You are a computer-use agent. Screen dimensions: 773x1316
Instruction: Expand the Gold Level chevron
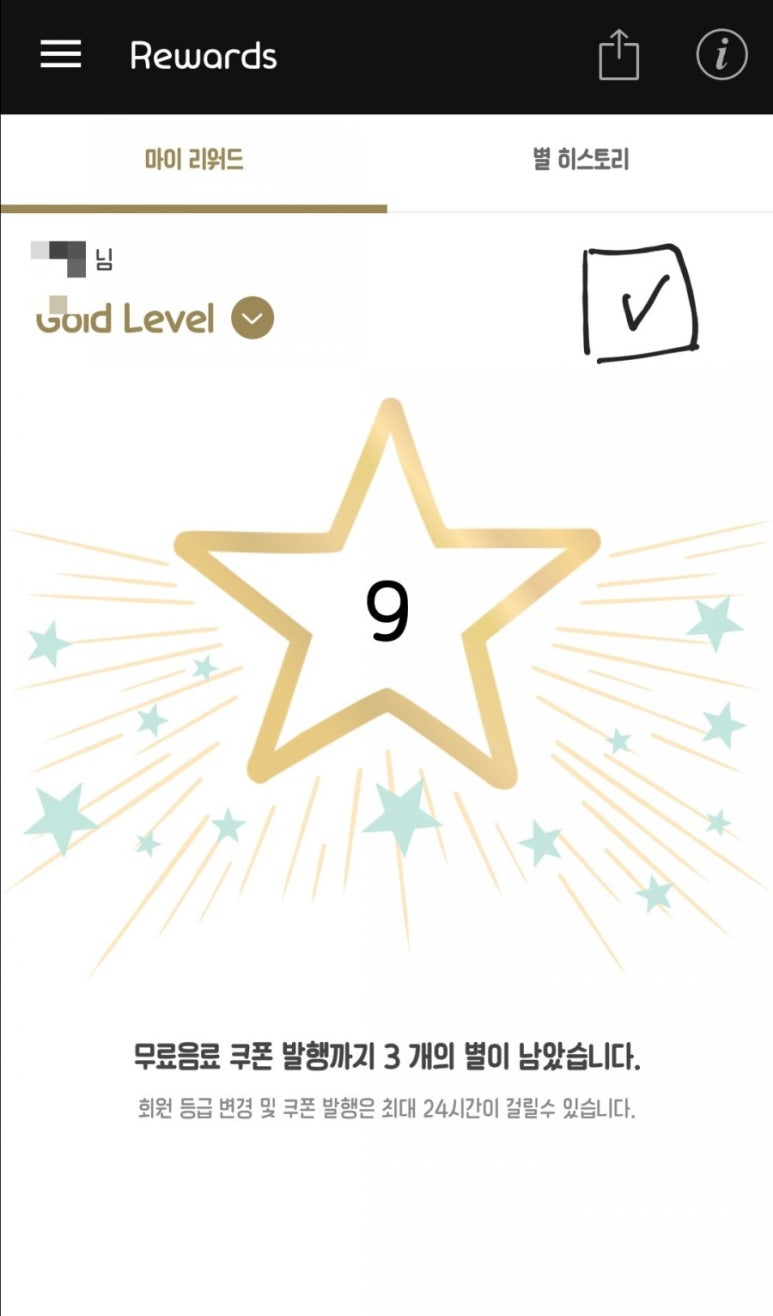pyautogui.click(x=252, y=319)
